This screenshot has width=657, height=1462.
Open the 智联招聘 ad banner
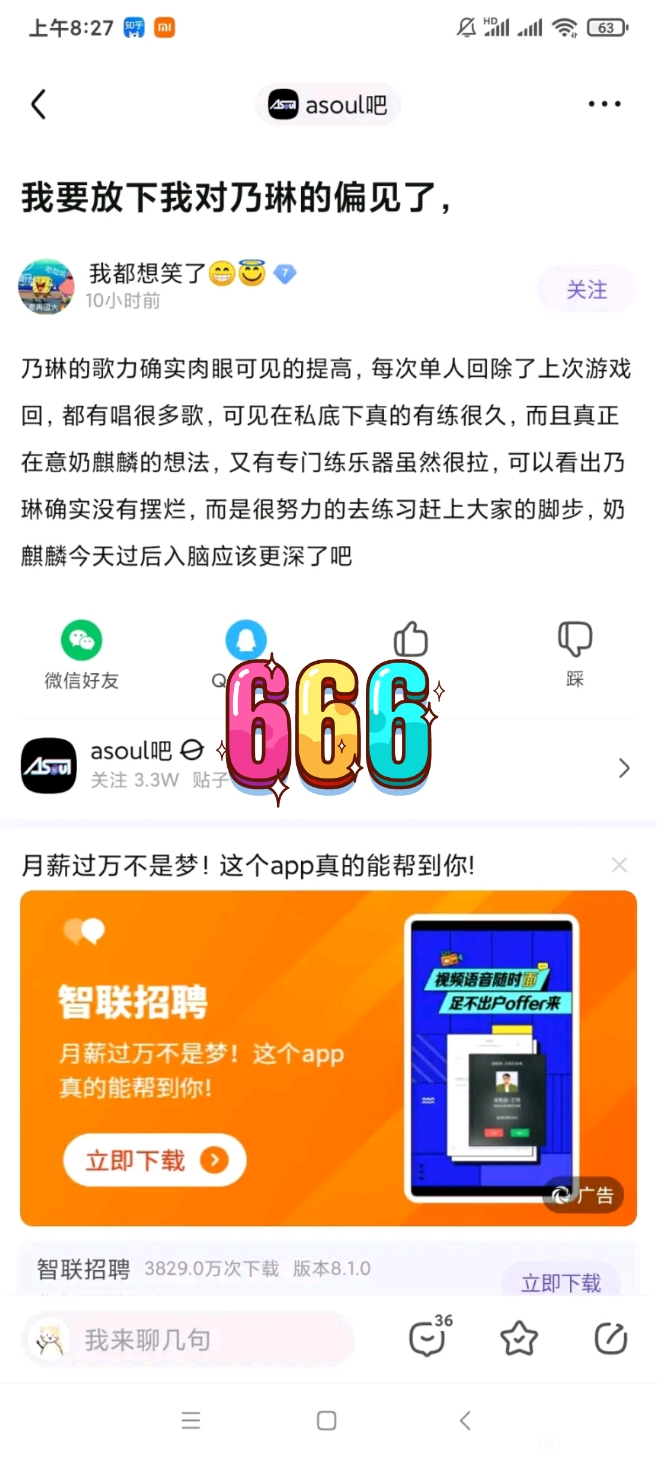click(x=328, y=1058)
